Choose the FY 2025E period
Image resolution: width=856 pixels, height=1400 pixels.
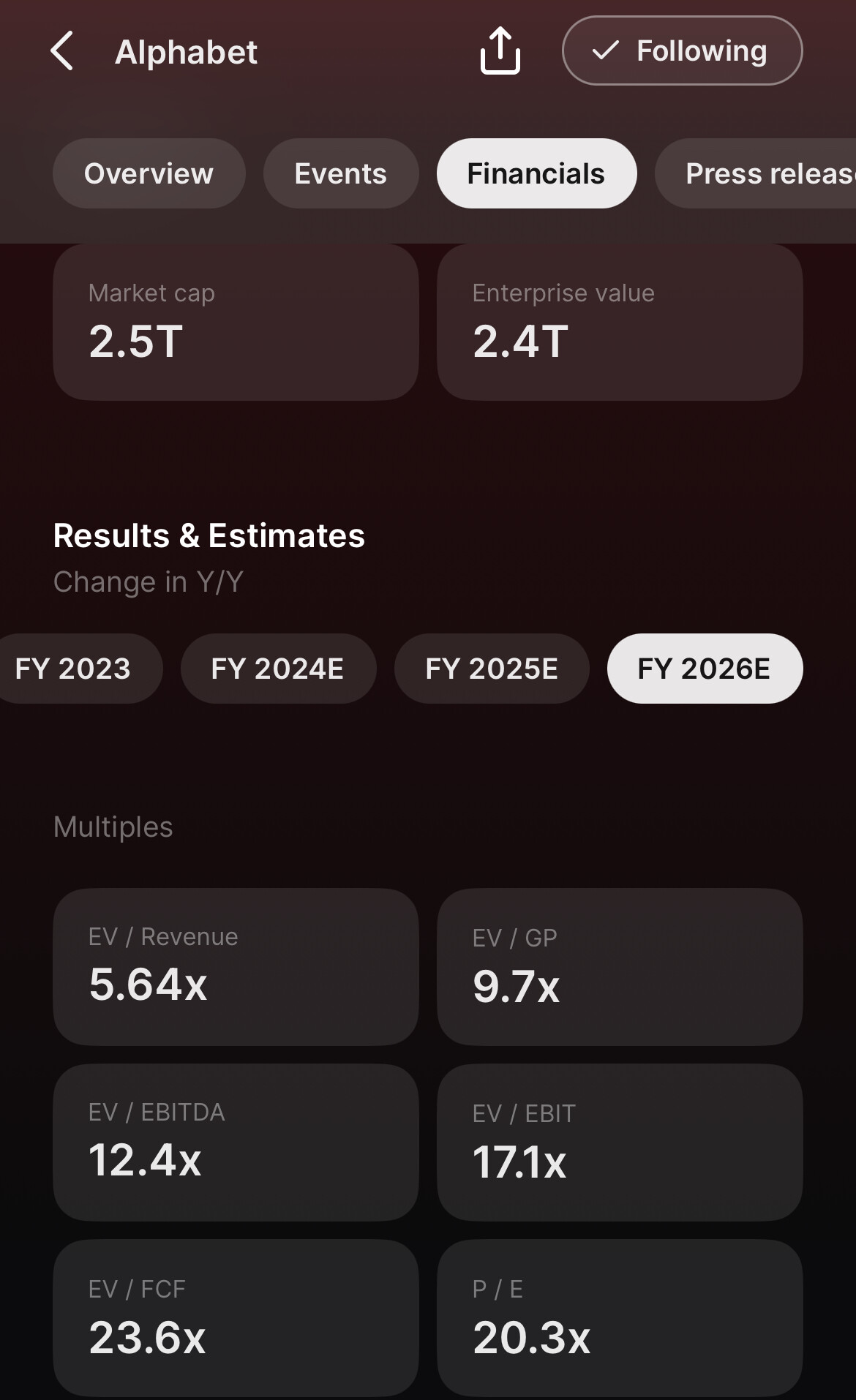tap(492, 669)
